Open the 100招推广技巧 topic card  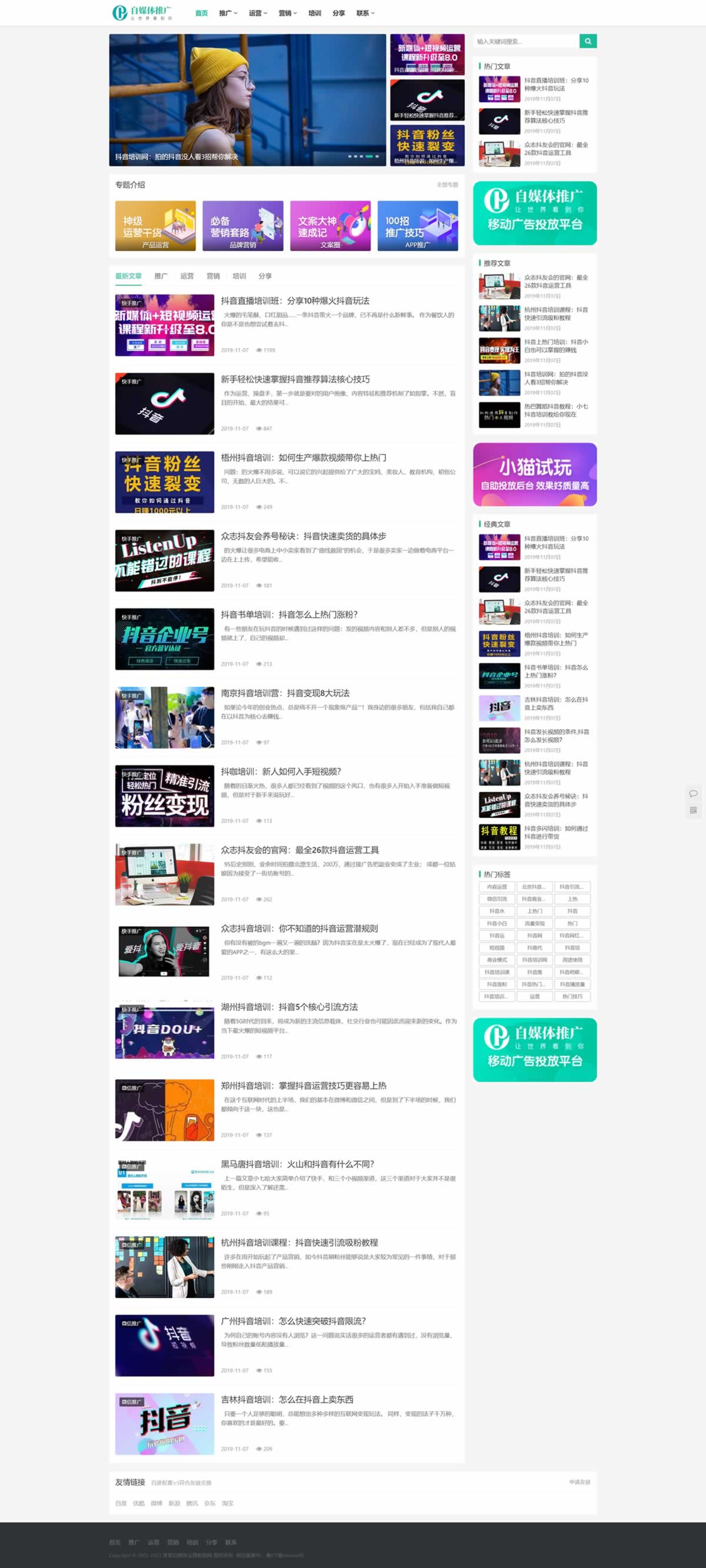click(418, 226)
